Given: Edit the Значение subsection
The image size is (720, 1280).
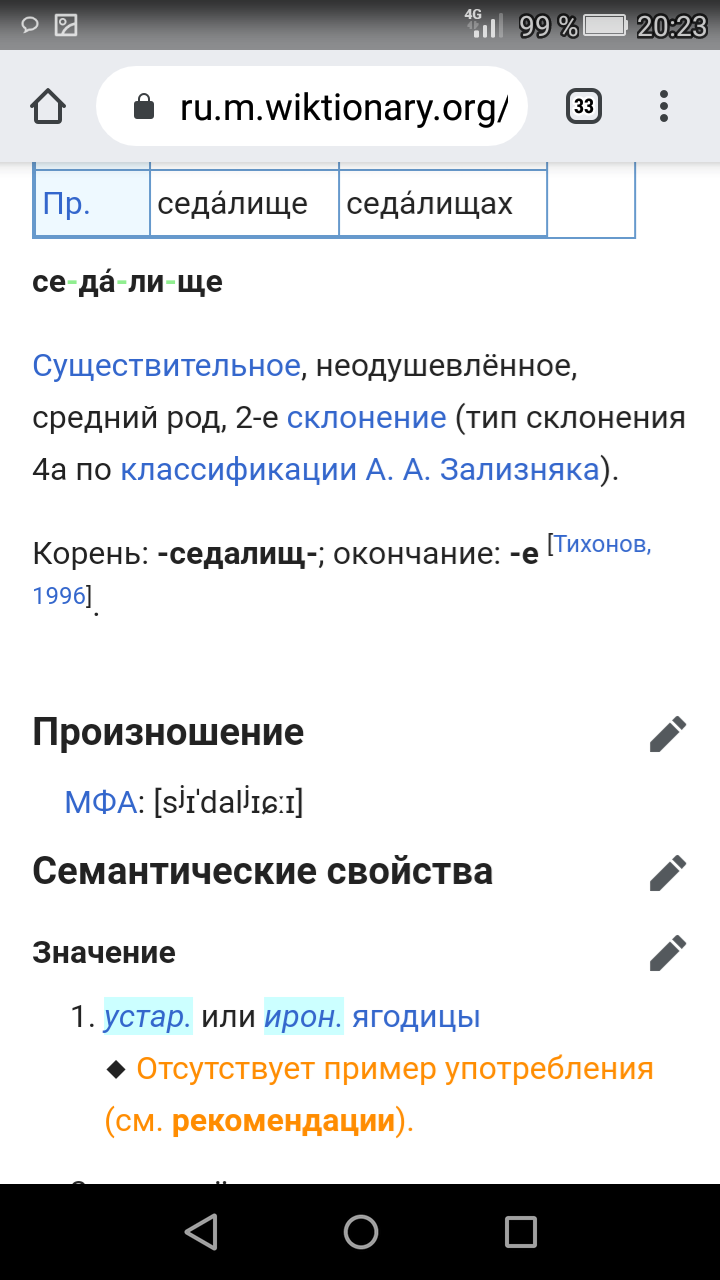Looking at the screenshot, I should [668, 953].
